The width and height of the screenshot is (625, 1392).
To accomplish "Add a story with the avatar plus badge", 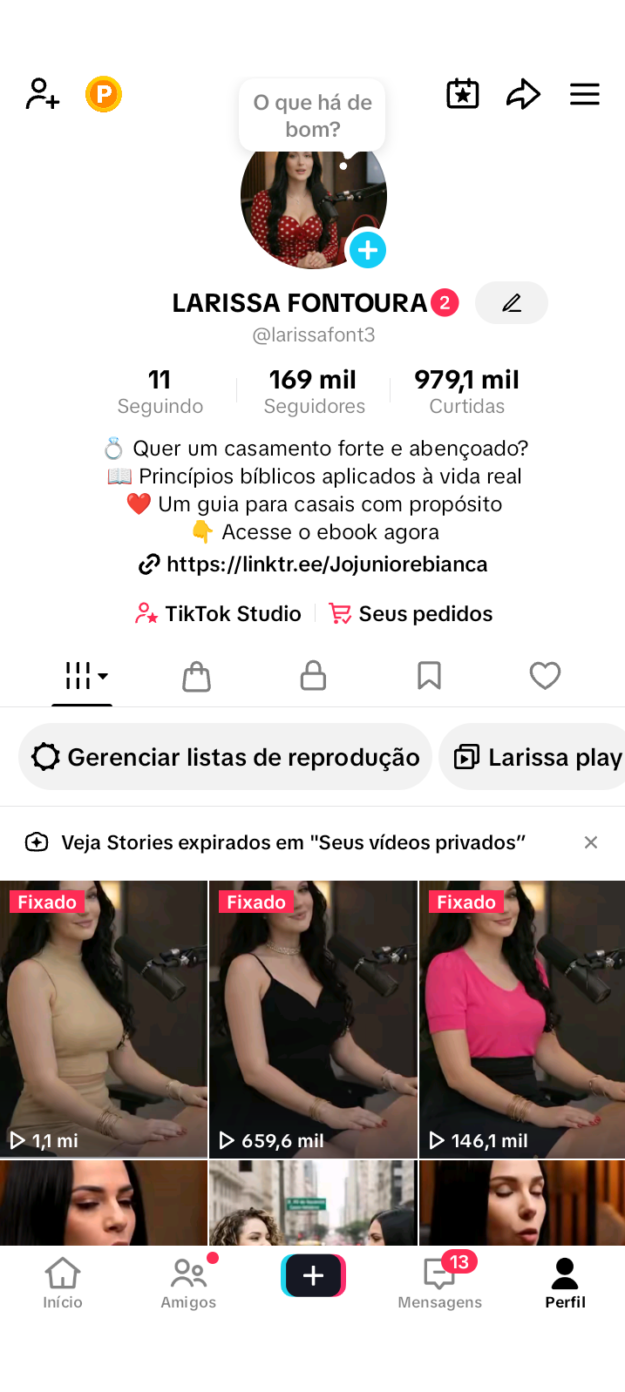I will [x=367, y=249].
